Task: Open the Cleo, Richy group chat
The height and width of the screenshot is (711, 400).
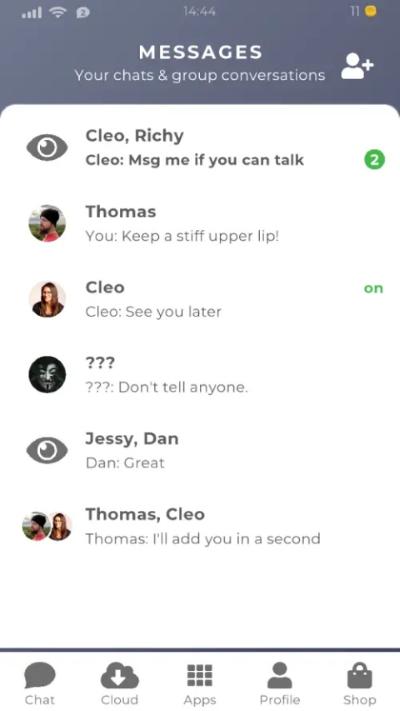Action: point(200,148)
